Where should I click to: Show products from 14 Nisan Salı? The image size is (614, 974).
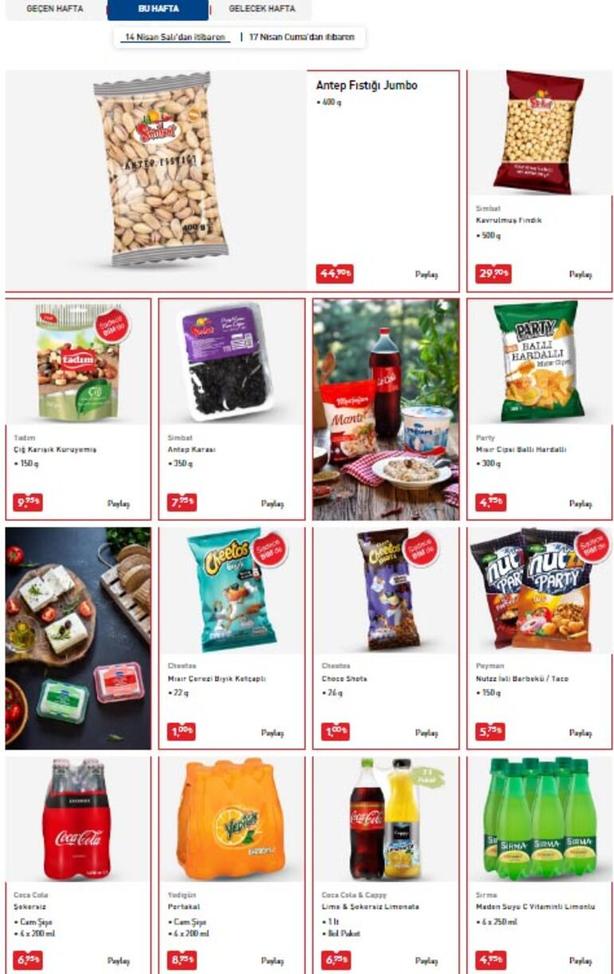175,37
